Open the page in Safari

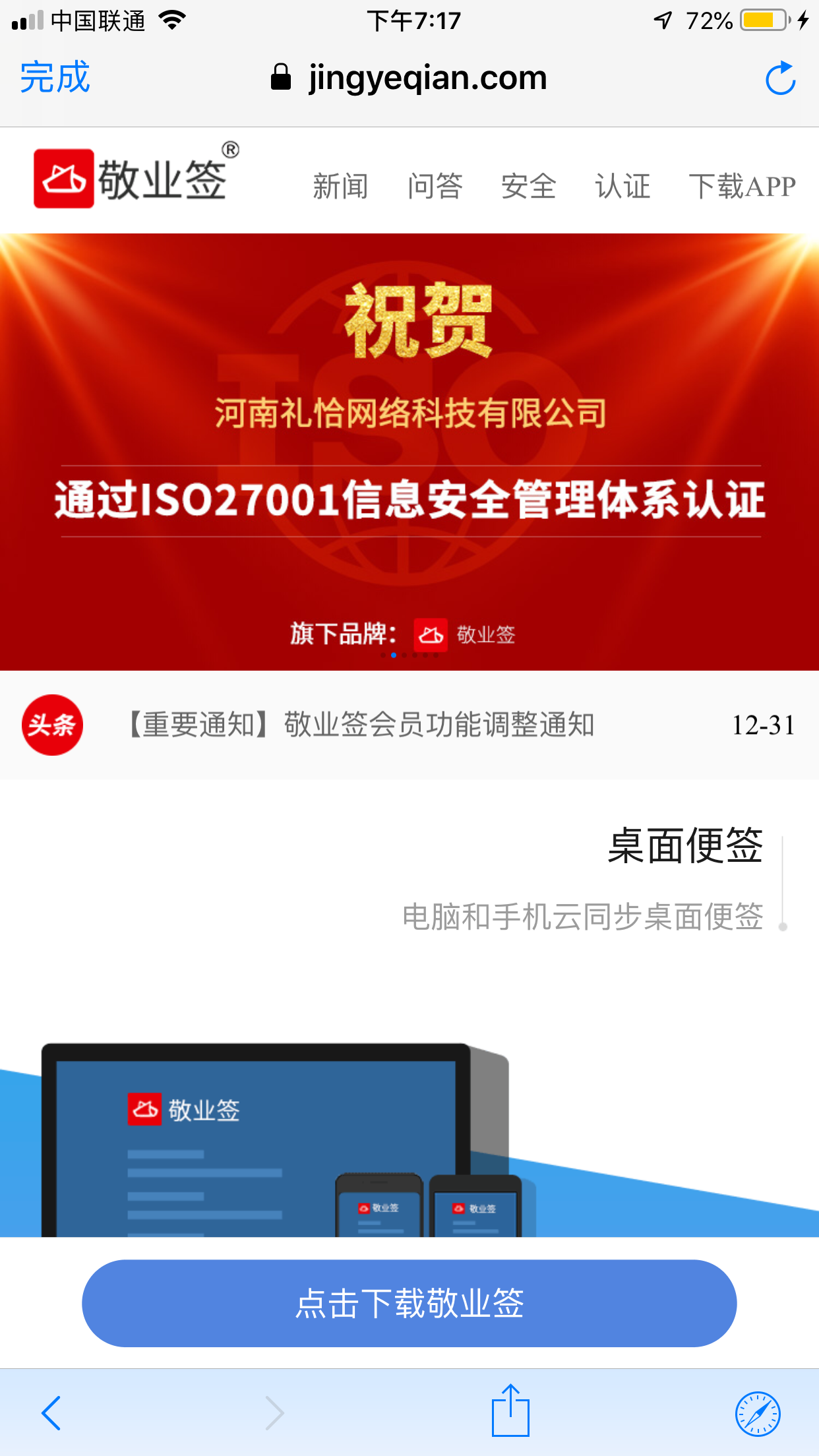click(x=758, y=1413)
